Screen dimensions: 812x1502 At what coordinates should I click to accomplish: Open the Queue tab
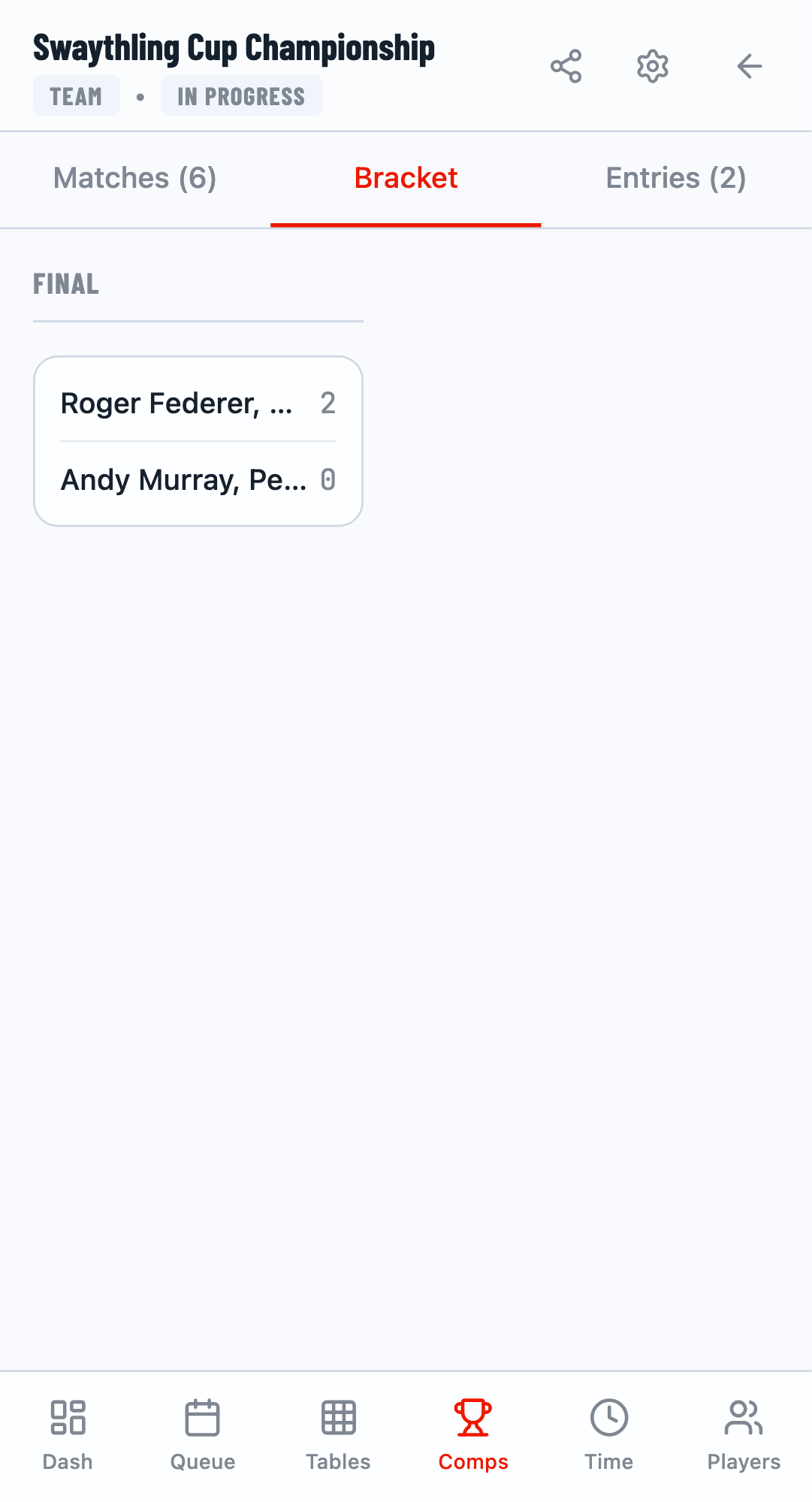coord(203,1435)
